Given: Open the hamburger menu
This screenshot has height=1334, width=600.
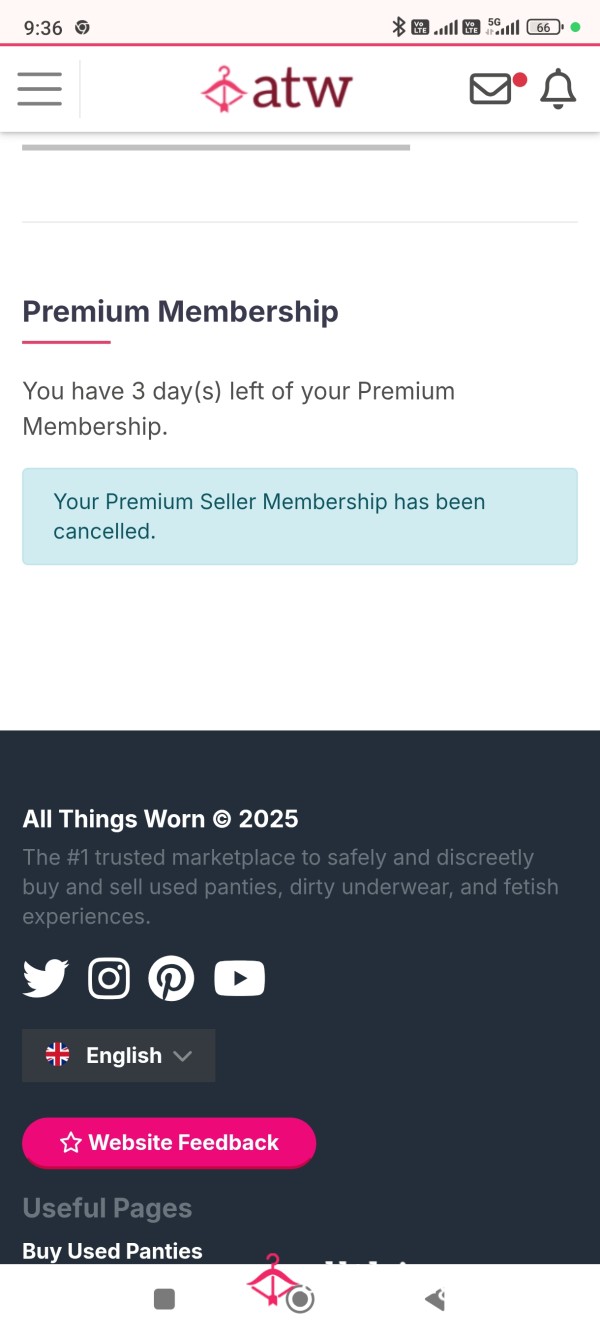Looking at the screenshot, I should [39, 89].
